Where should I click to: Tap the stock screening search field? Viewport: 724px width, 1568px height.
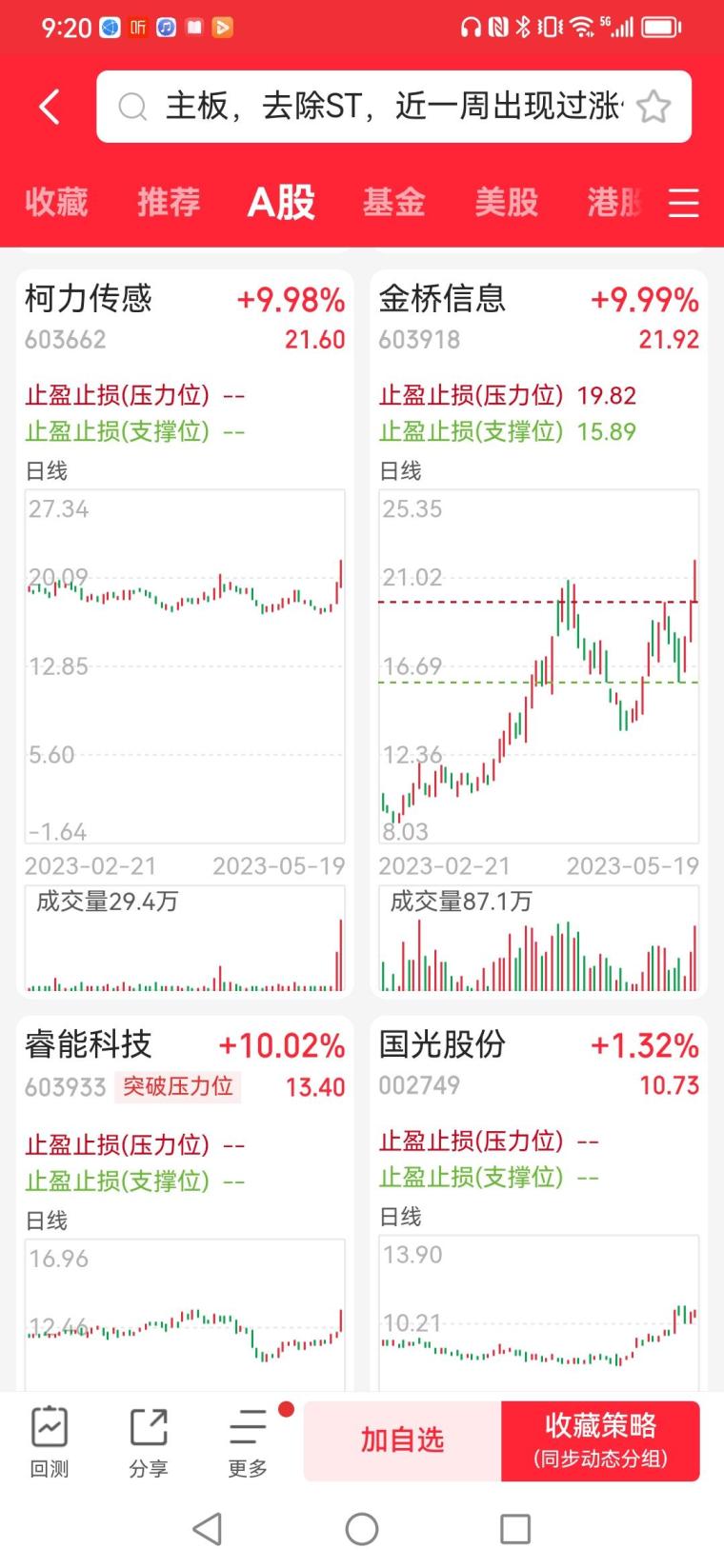381,107
